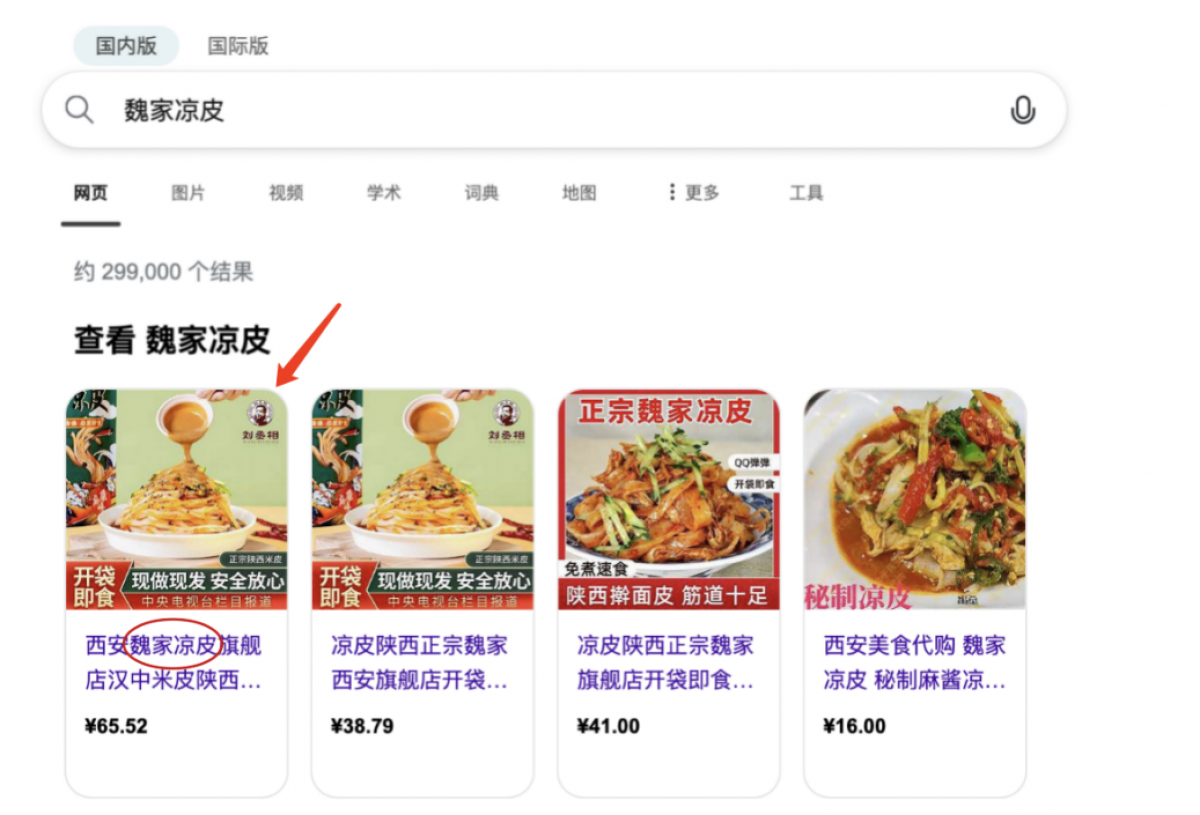Open the 词典 tab
Screen dimensions: 1200x815
click(x=481, y=193)
